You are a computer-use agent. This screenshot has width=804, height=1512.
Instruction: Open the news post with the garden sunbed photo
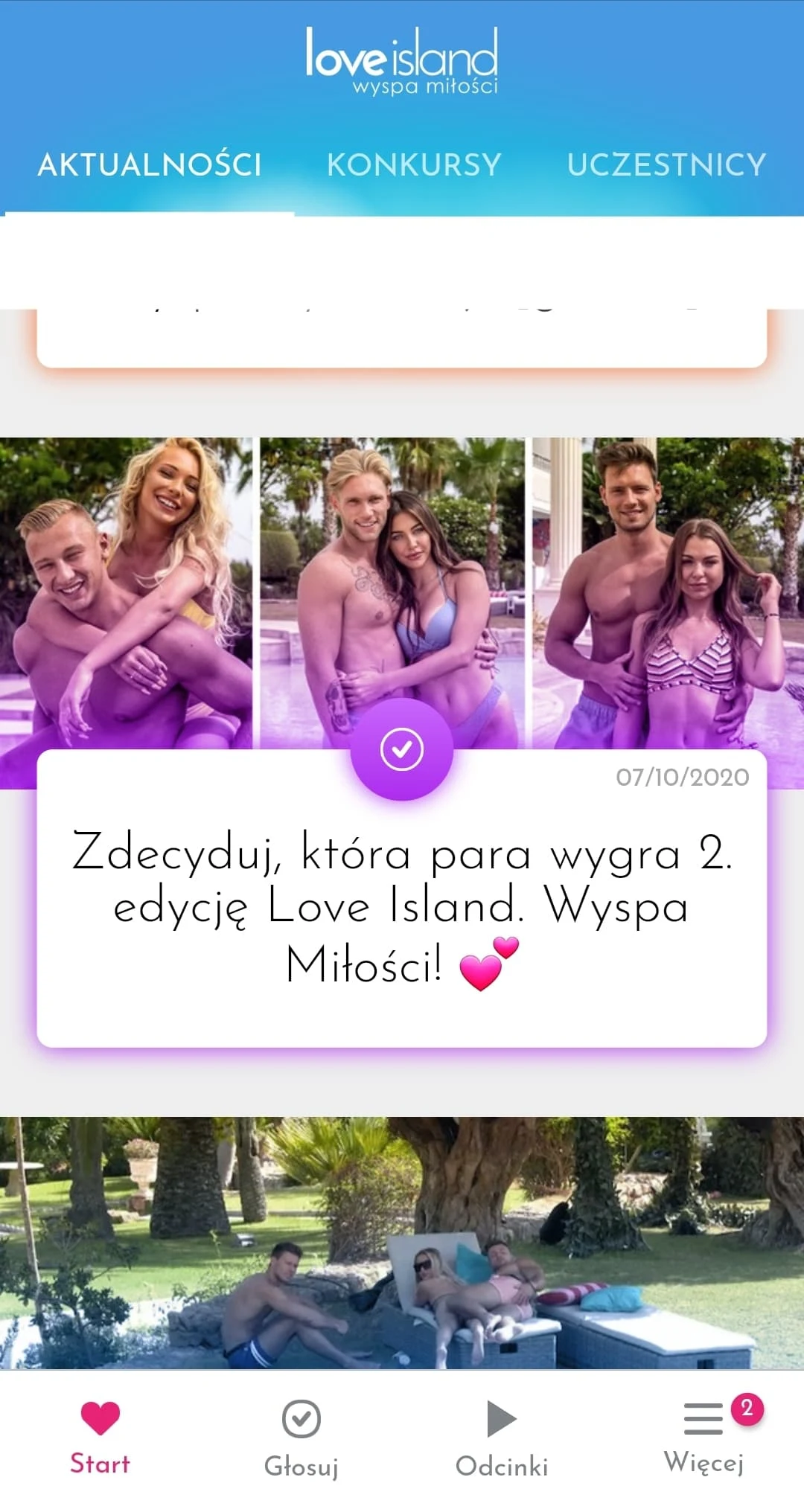(x=402, y=1243)
